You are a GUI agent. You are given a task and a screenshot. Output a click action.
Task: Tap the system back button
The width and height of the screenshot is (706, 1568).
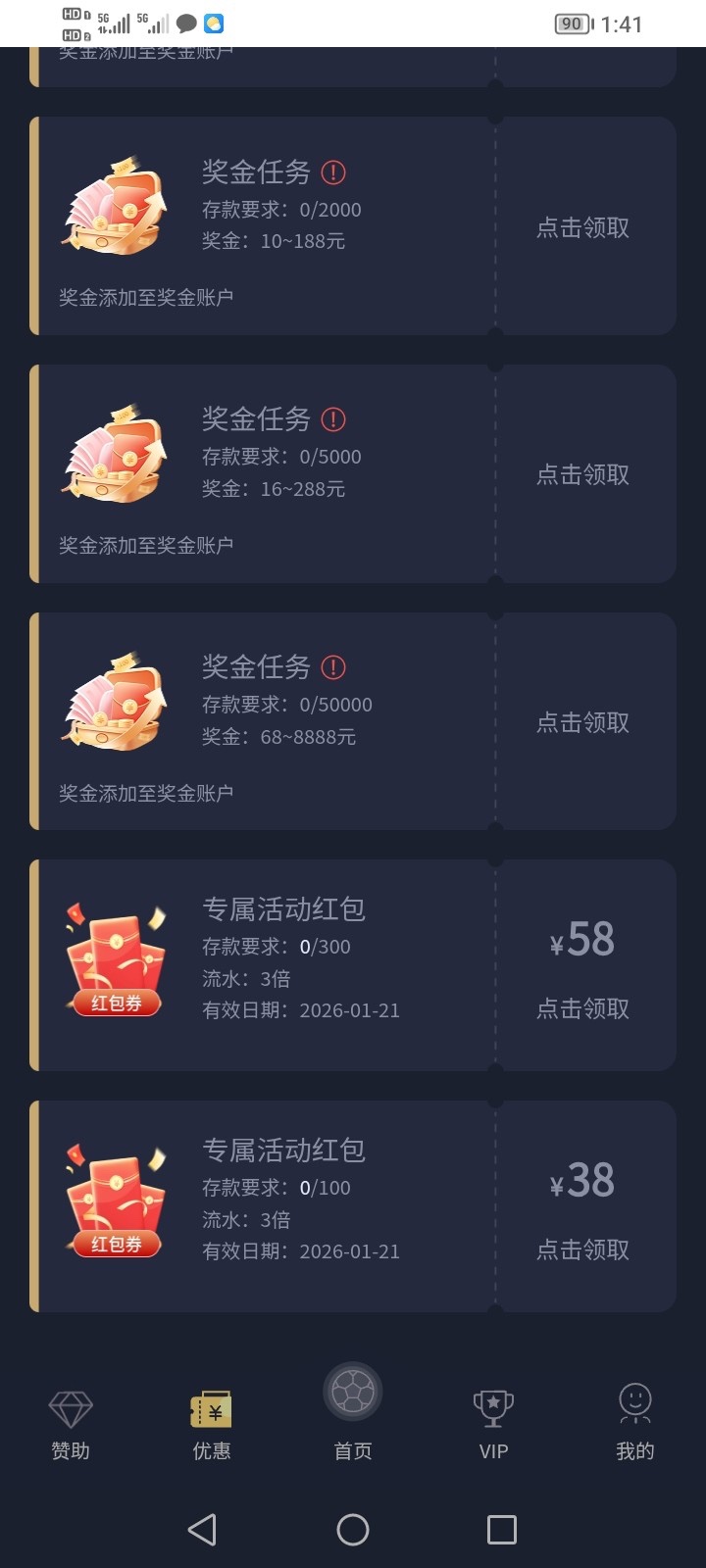click(x=202, y=1529)
